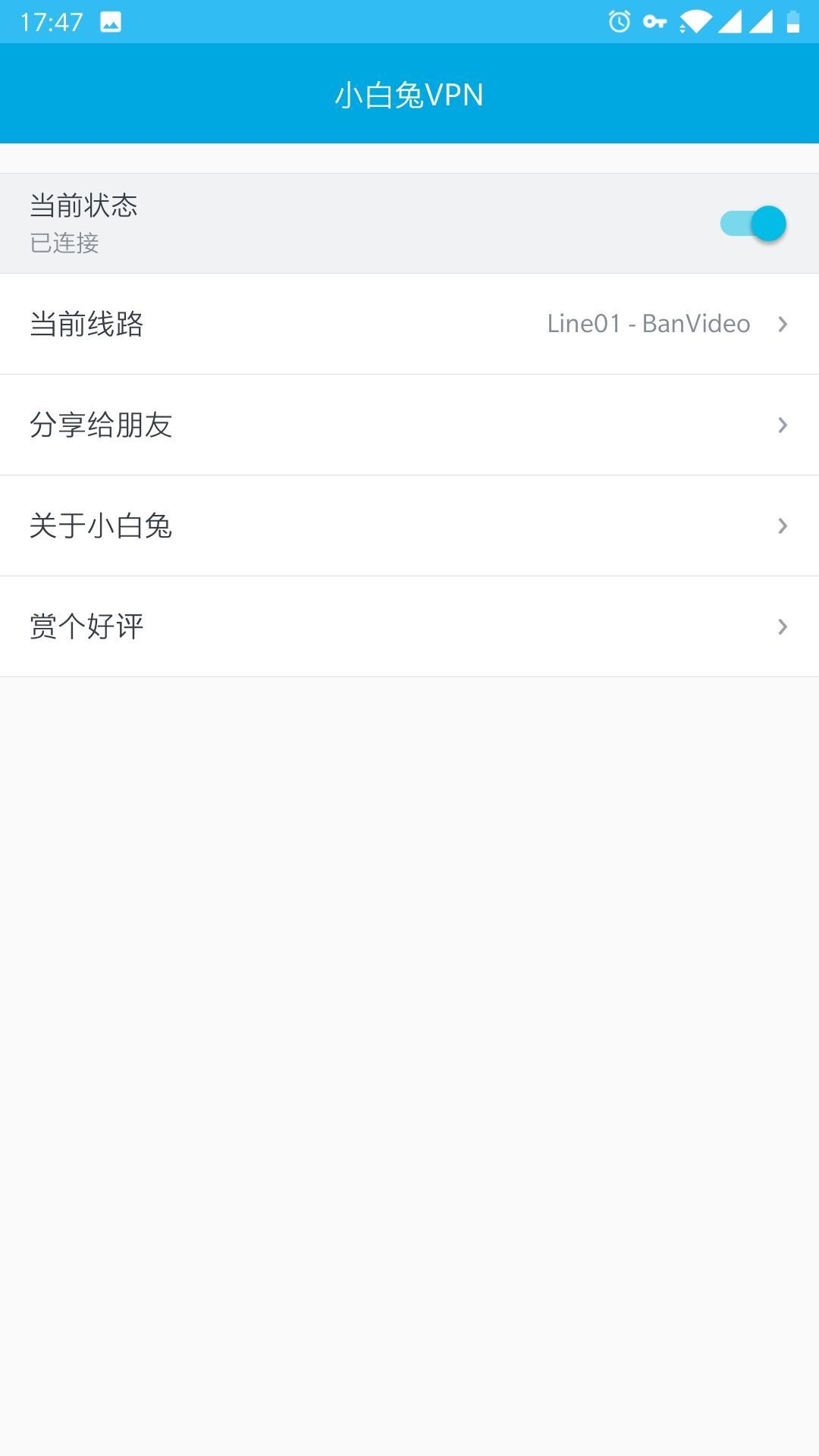819x1456 pixels.
Task: Tap the 小白兔VPN title bar
Action: tap(409, 94)
